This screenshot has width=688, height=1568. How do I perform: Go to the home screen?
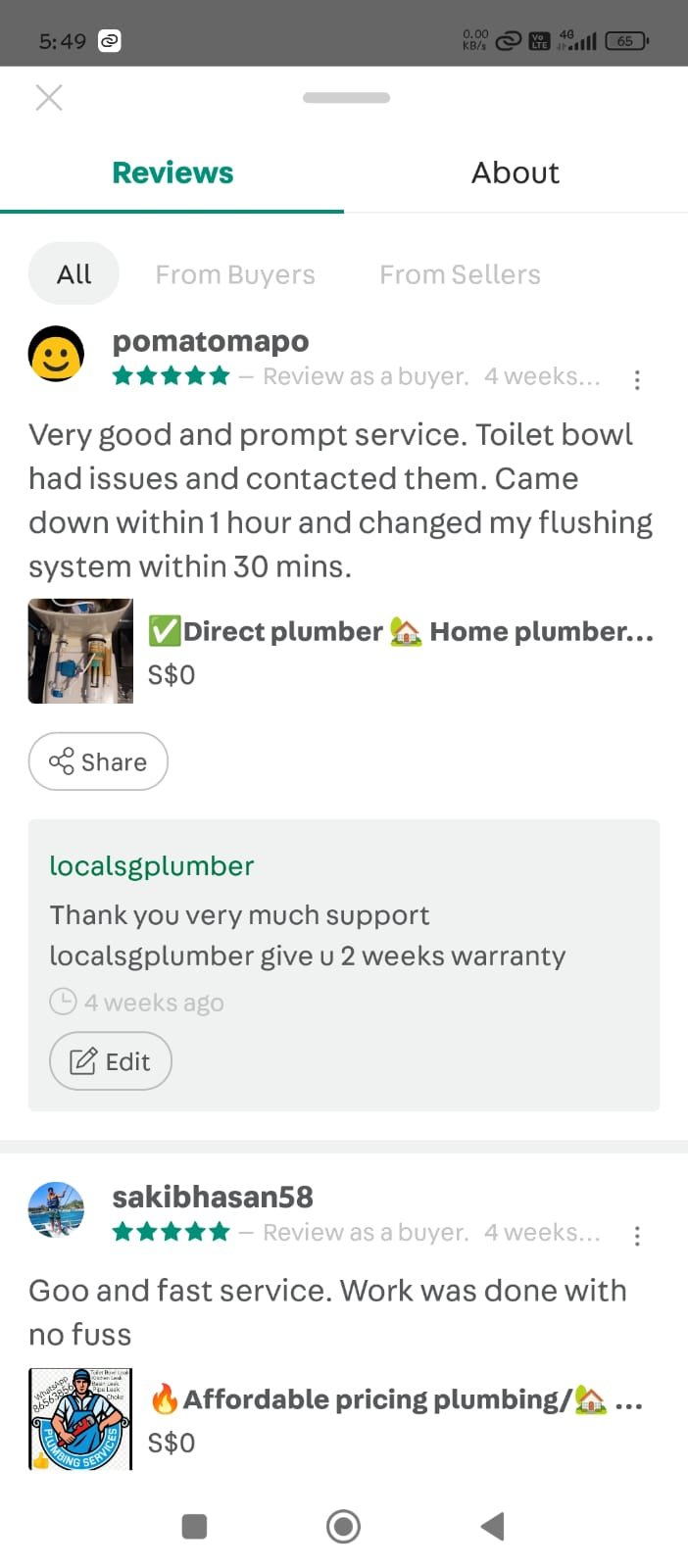[x=343, y=1526]
